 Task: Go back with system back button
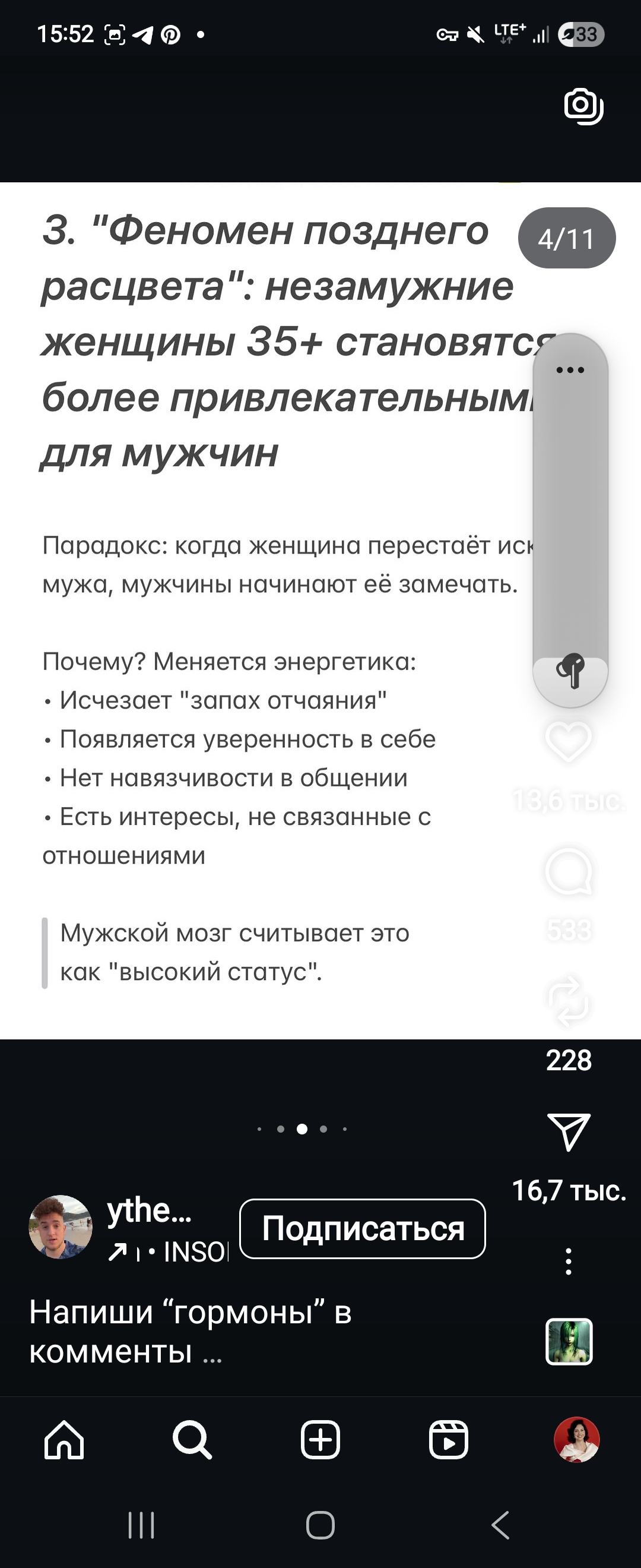500,1525
